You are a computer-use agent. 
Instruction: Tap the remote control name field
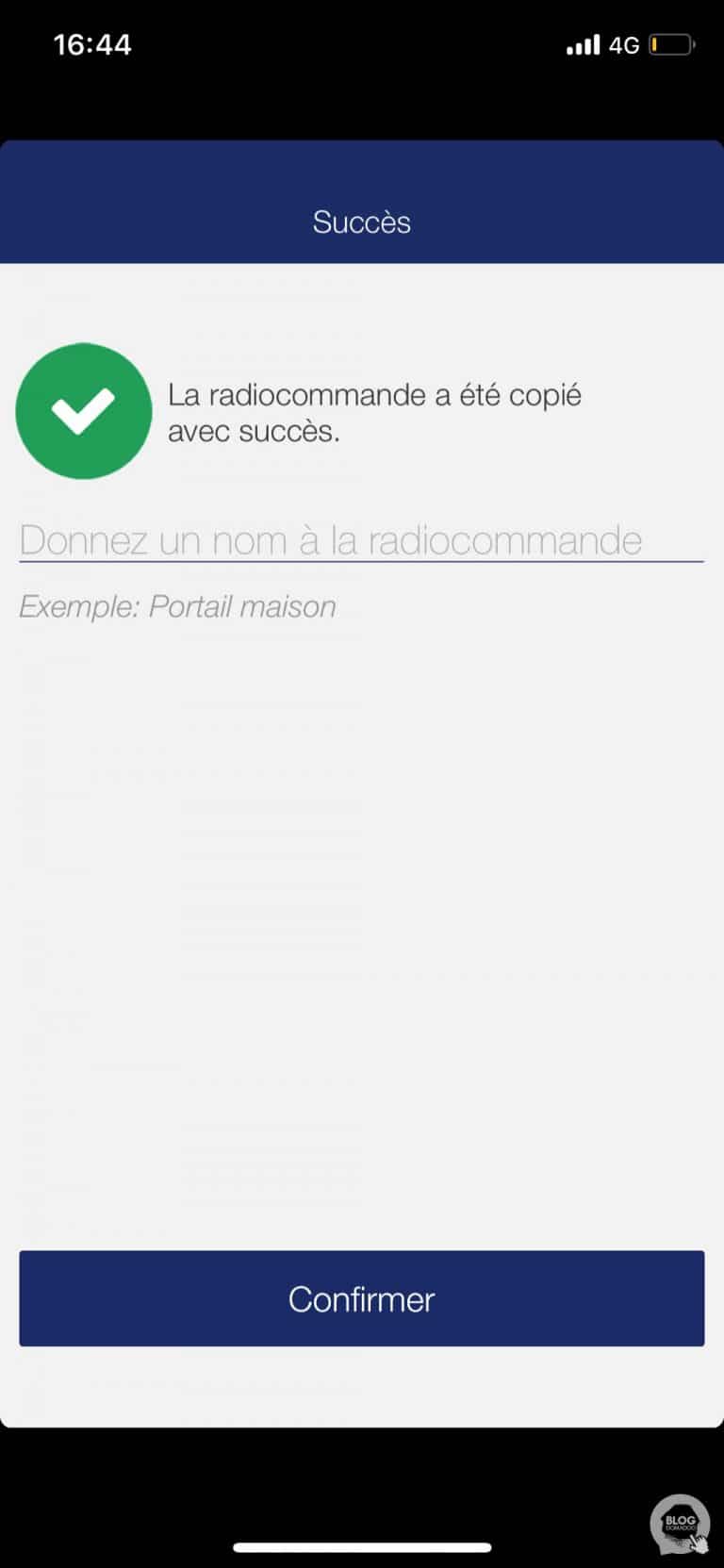[x=361, y=540]
